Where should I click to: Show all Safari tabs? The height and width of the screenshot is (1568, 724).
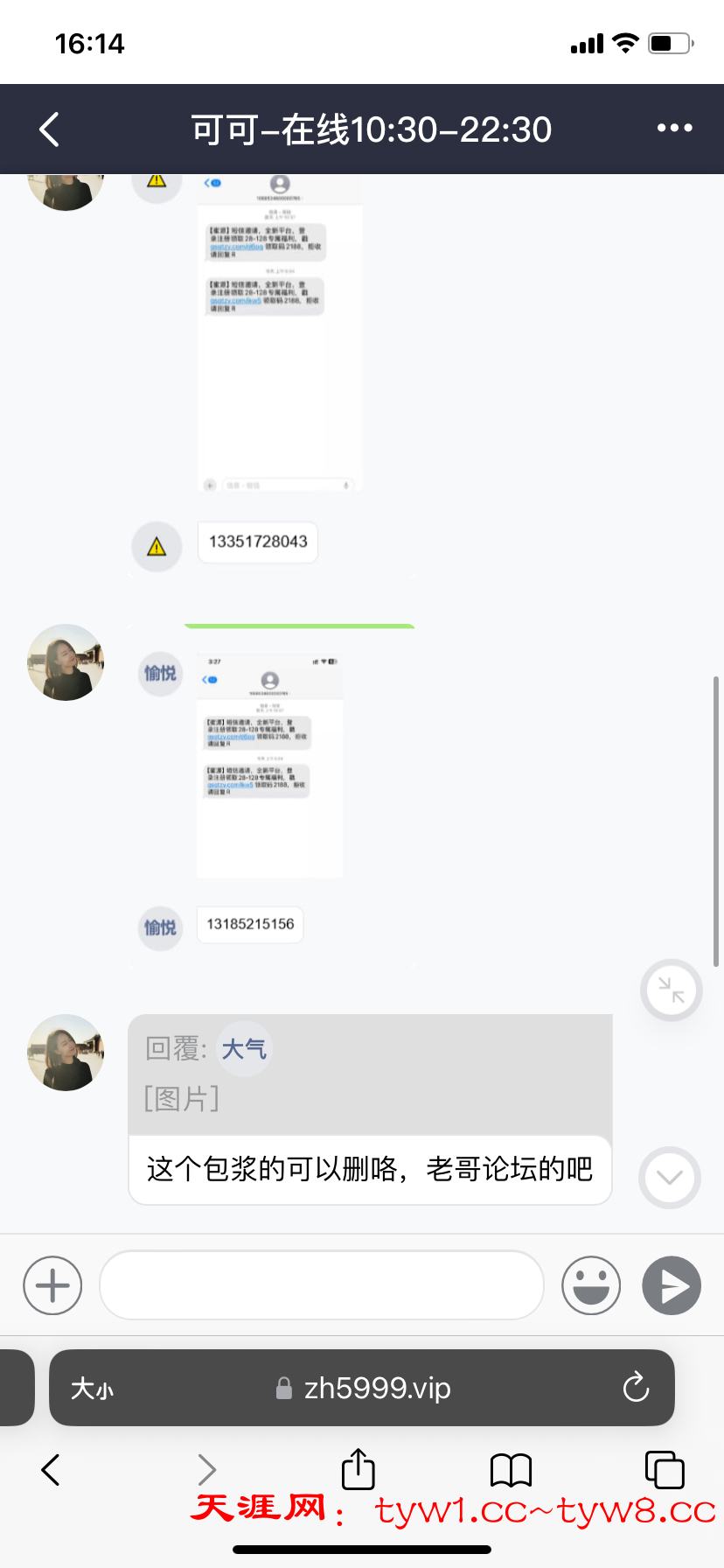[x=664, y=1469]
